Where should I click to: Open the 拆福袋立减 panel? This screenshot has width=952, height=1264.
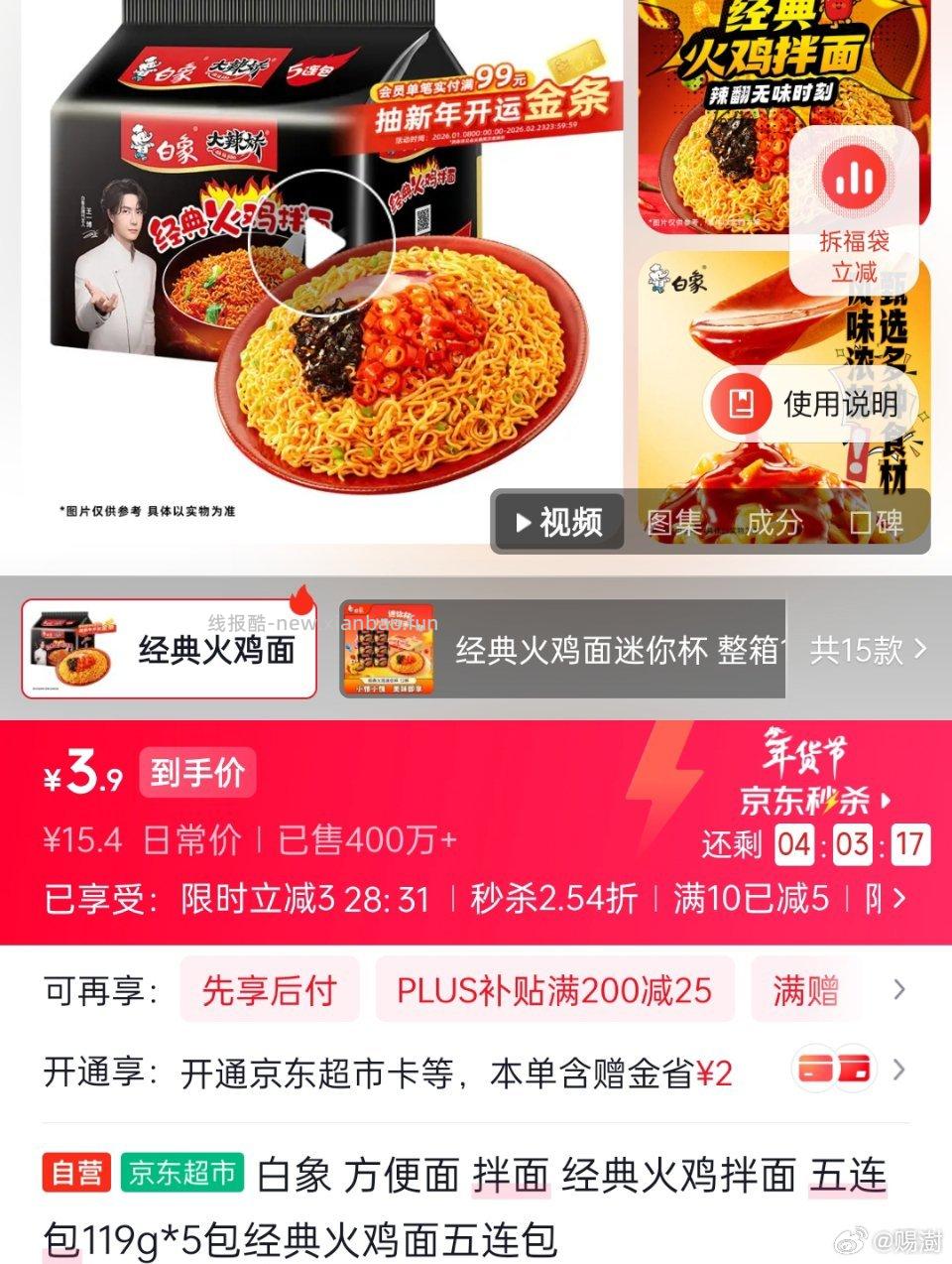tap(854, 211)
